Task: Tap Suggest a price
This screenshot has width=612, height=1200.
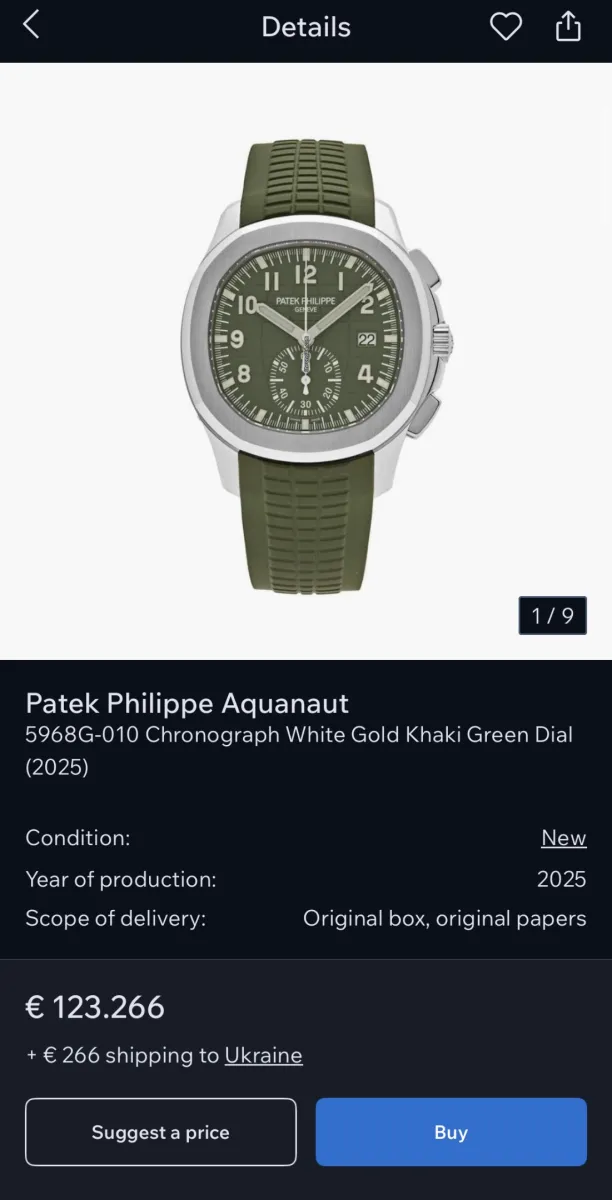Action: [x=161, y=1132]
